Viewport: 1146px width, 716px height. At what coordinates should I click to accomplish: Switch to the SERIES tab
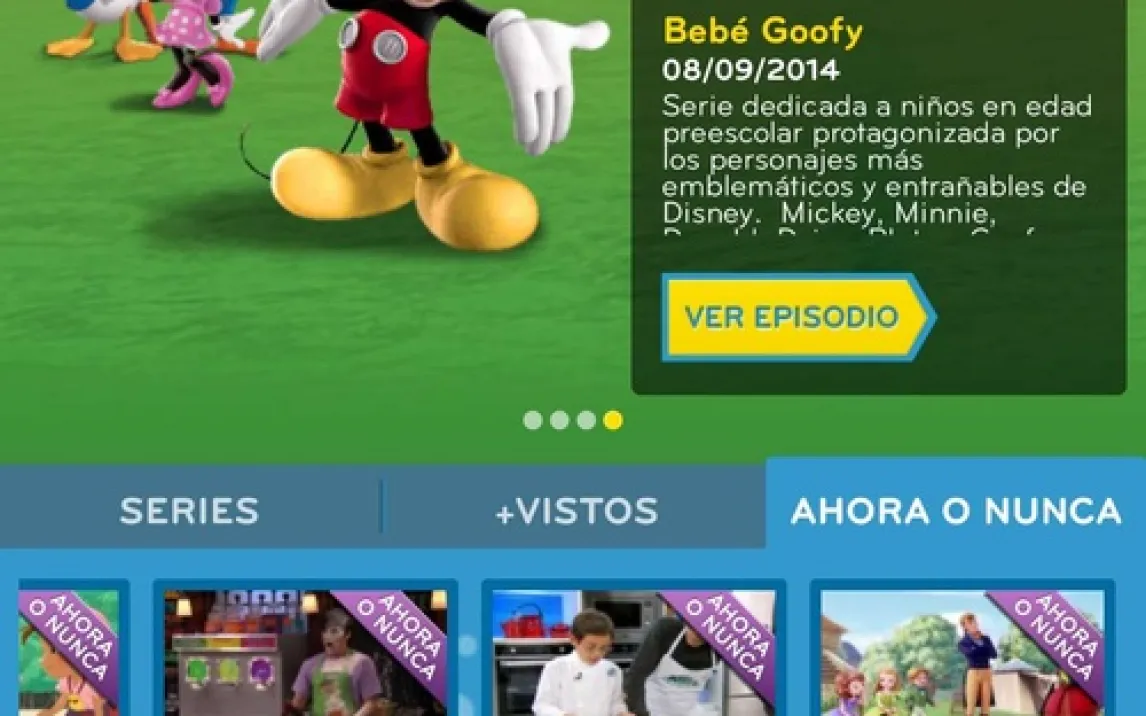[x=189, y=510]
